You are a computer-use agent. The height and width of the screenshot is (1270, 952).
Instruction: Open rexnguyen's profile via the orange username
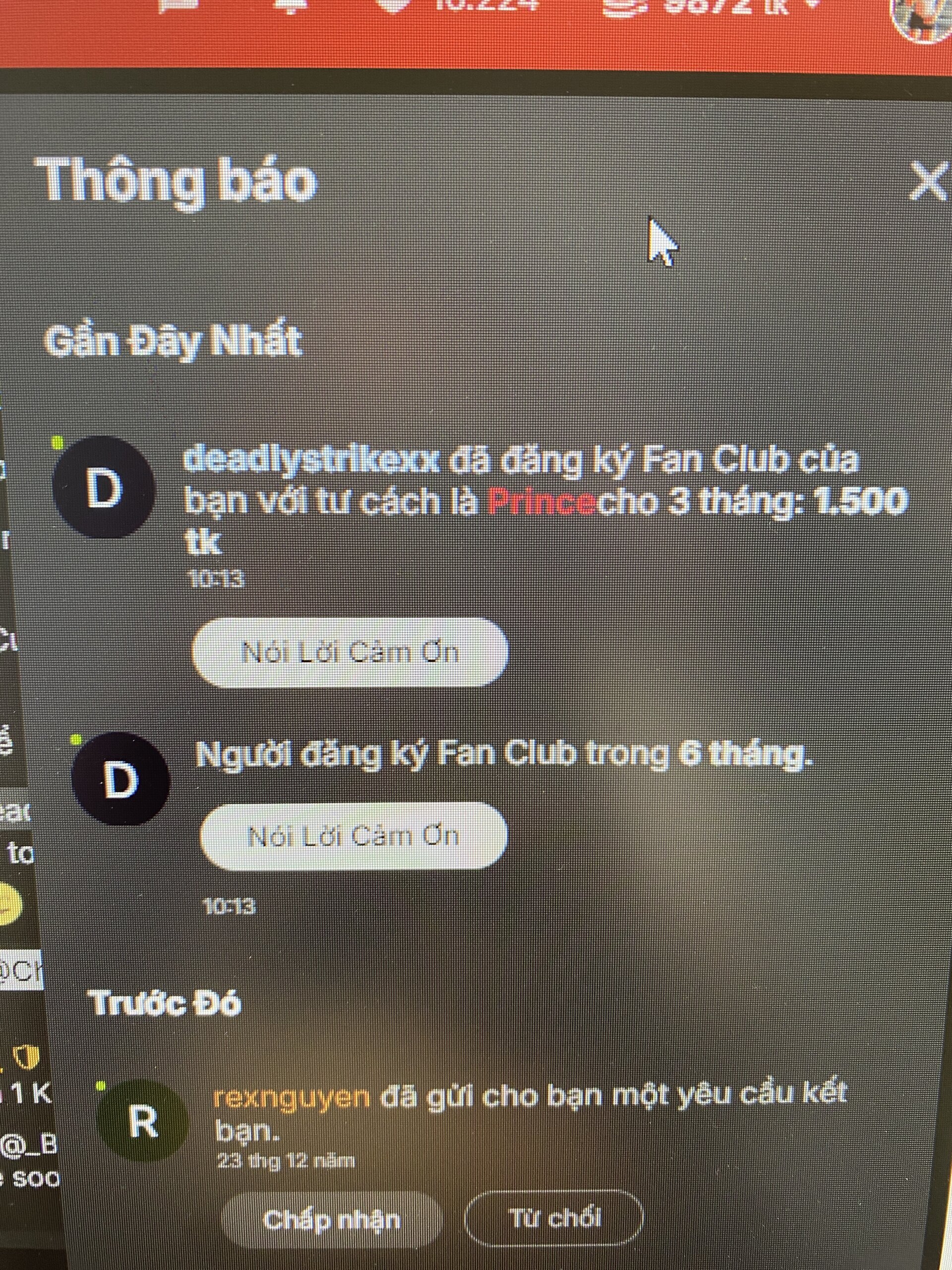pos(292,1097)
